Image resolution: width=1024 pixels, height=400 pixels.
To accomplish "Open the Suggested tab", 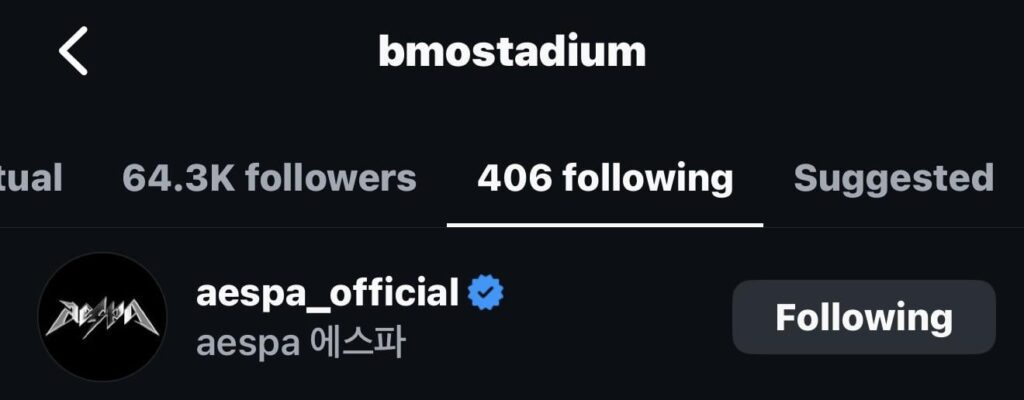I will (892, 179).
